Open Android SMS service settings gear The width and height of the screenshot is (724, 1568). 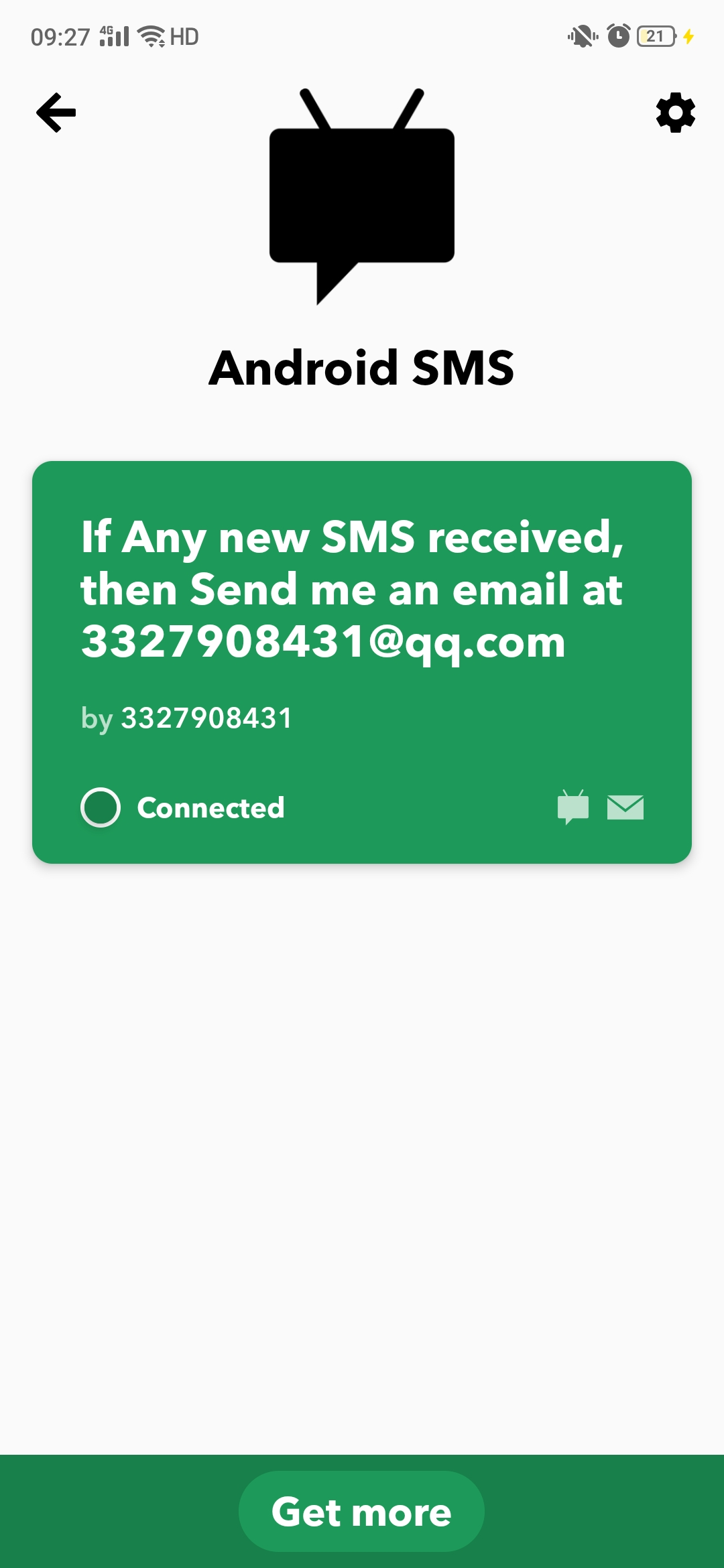pyautogui.click(x=675, y=113)
